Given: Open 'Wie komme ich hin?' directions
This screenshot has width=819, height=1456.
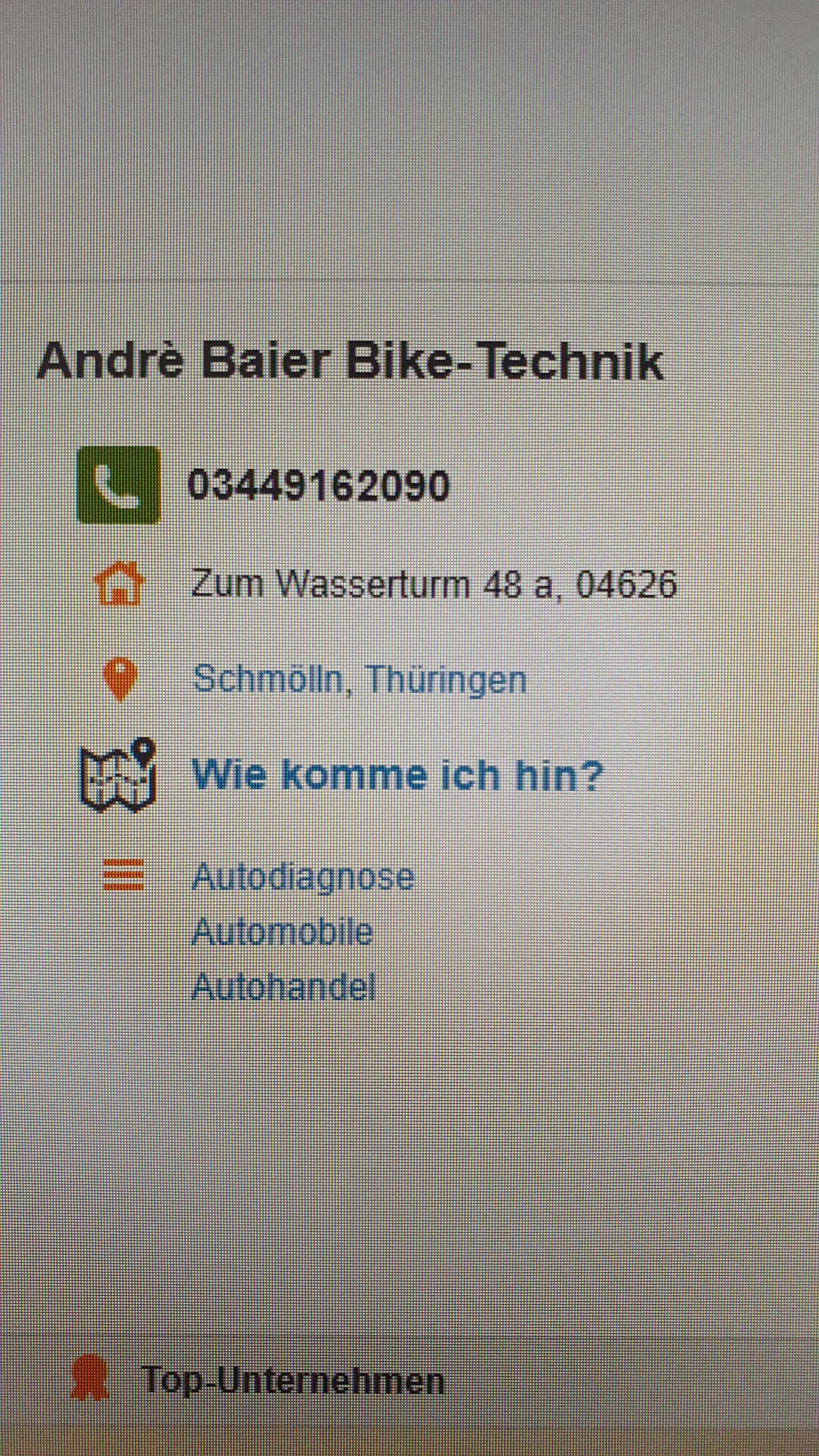Looking at the screenshot, I should 397,775.
